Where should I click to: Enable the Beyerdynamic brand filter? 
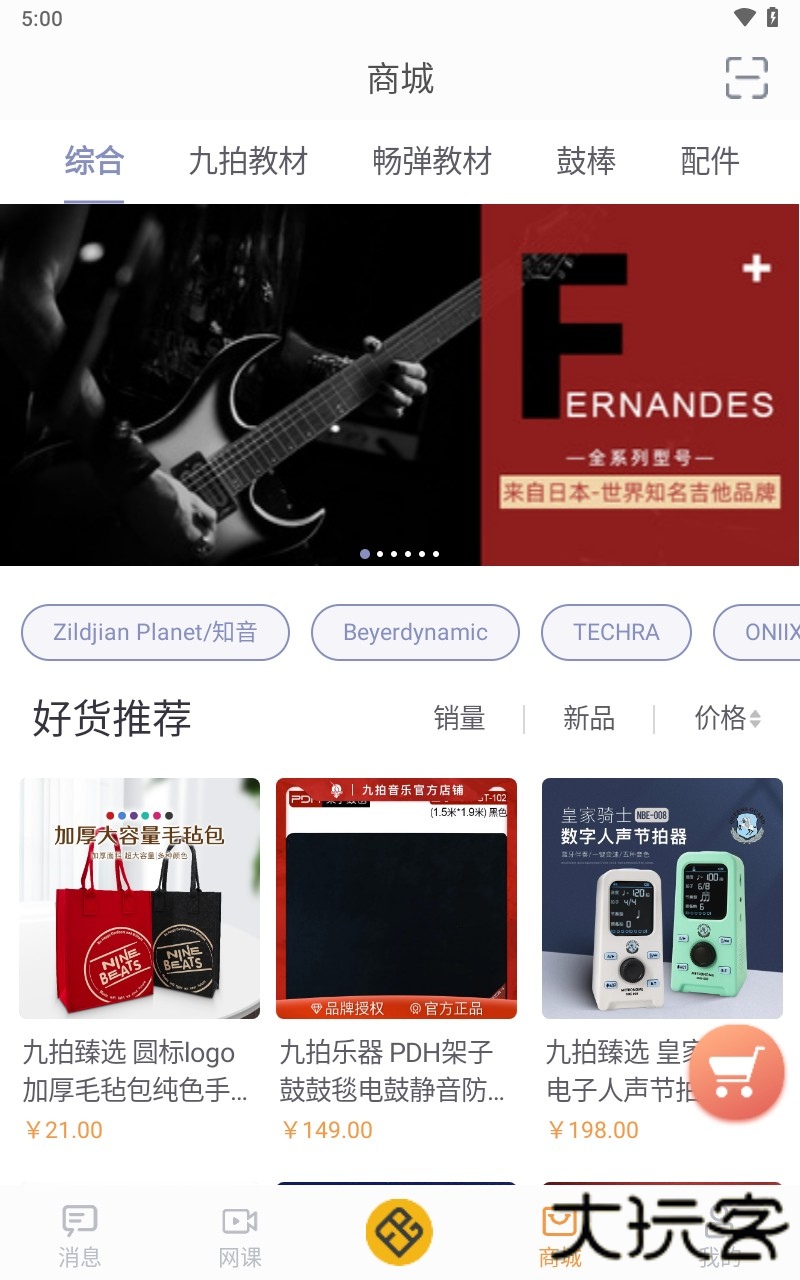pyautogui.click(x=415, y=632)
